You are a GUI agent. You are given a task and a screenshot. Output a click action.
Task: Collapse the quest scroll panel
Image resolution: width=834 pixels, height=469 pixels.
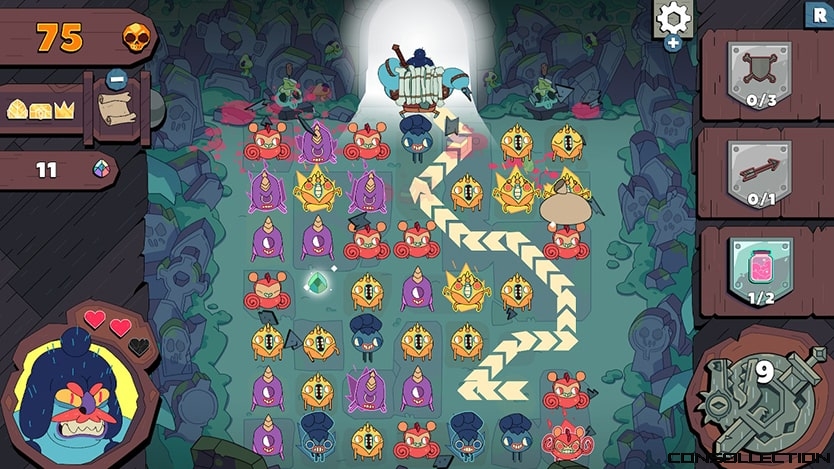116,79
